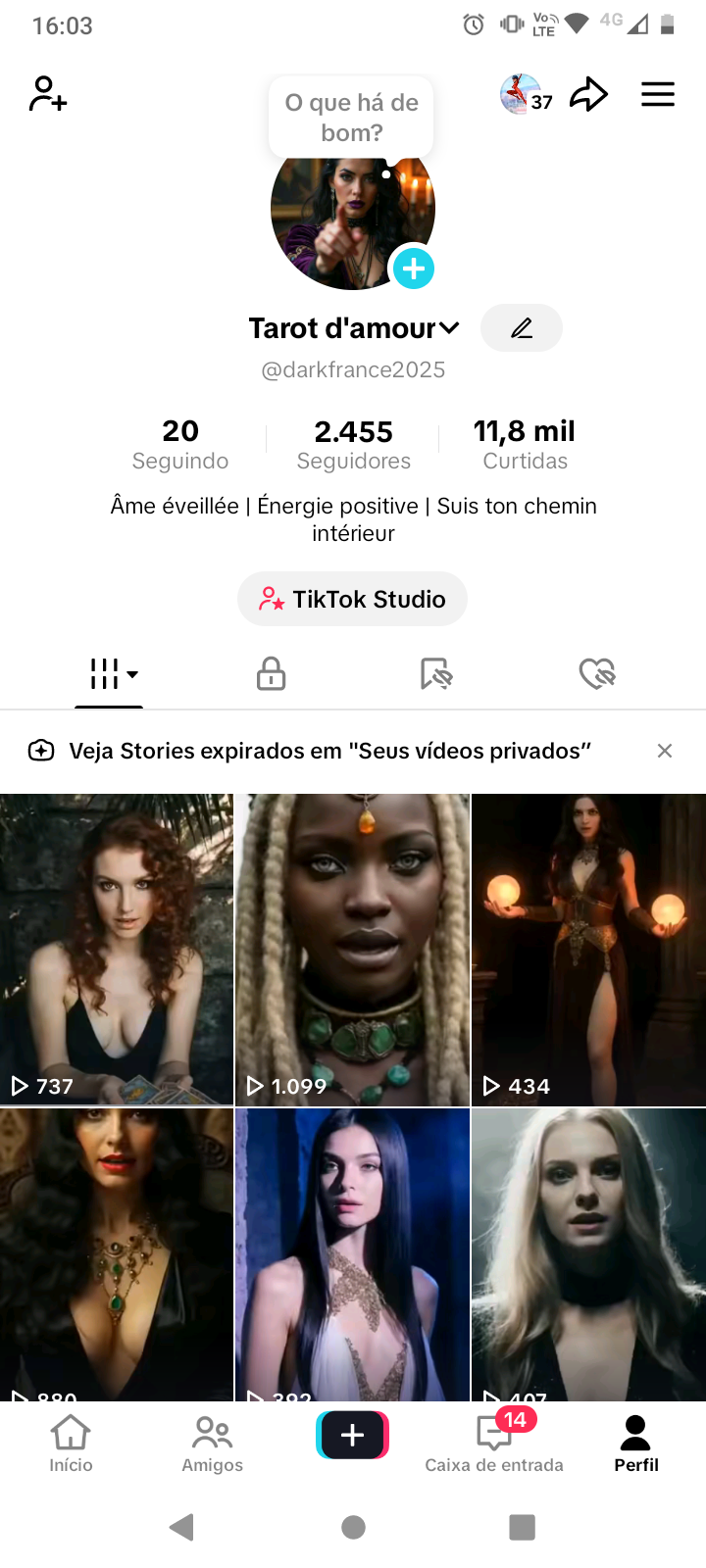Tap the blue plus on profile photo

(414, 268)
